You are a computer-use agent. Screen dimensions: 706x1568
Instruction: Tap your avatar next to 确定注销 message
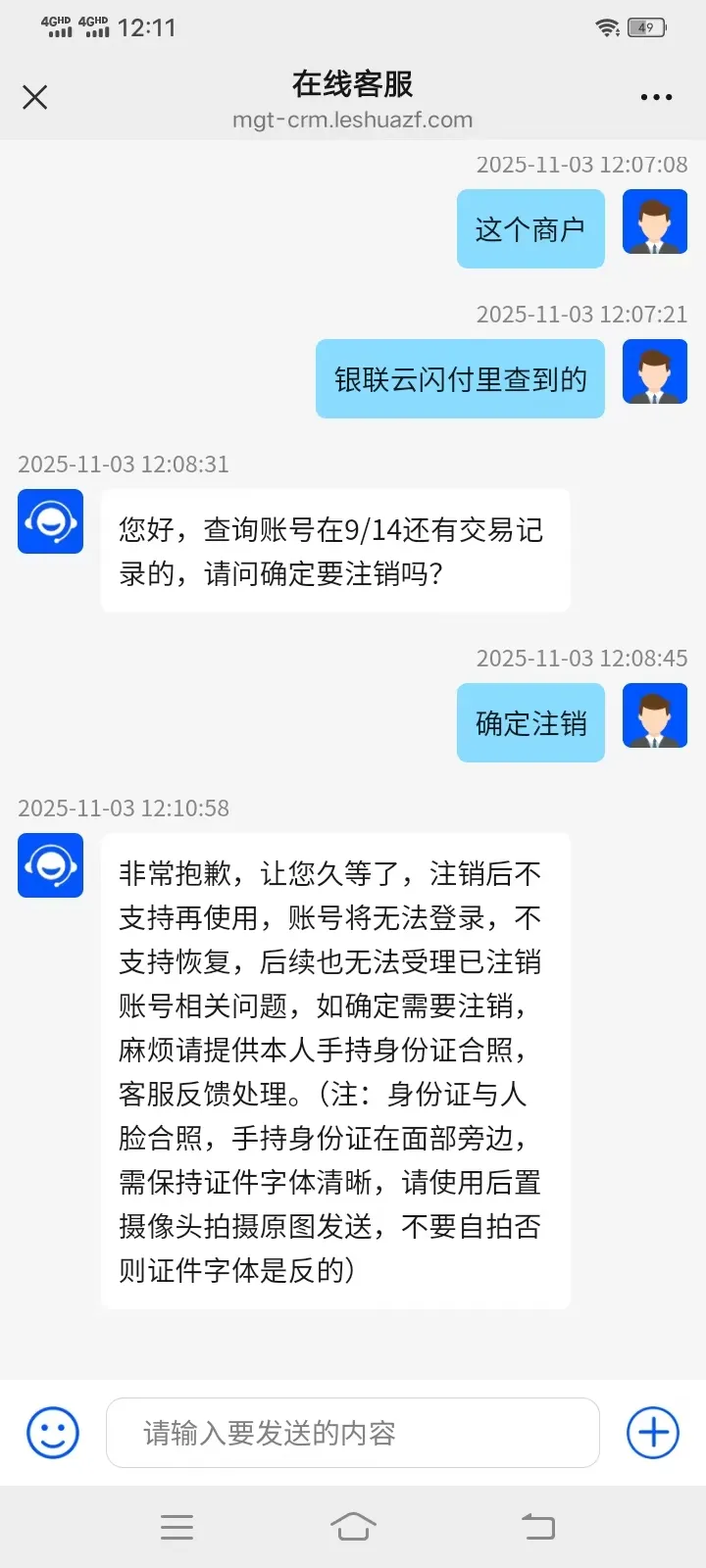pos(654,716)
